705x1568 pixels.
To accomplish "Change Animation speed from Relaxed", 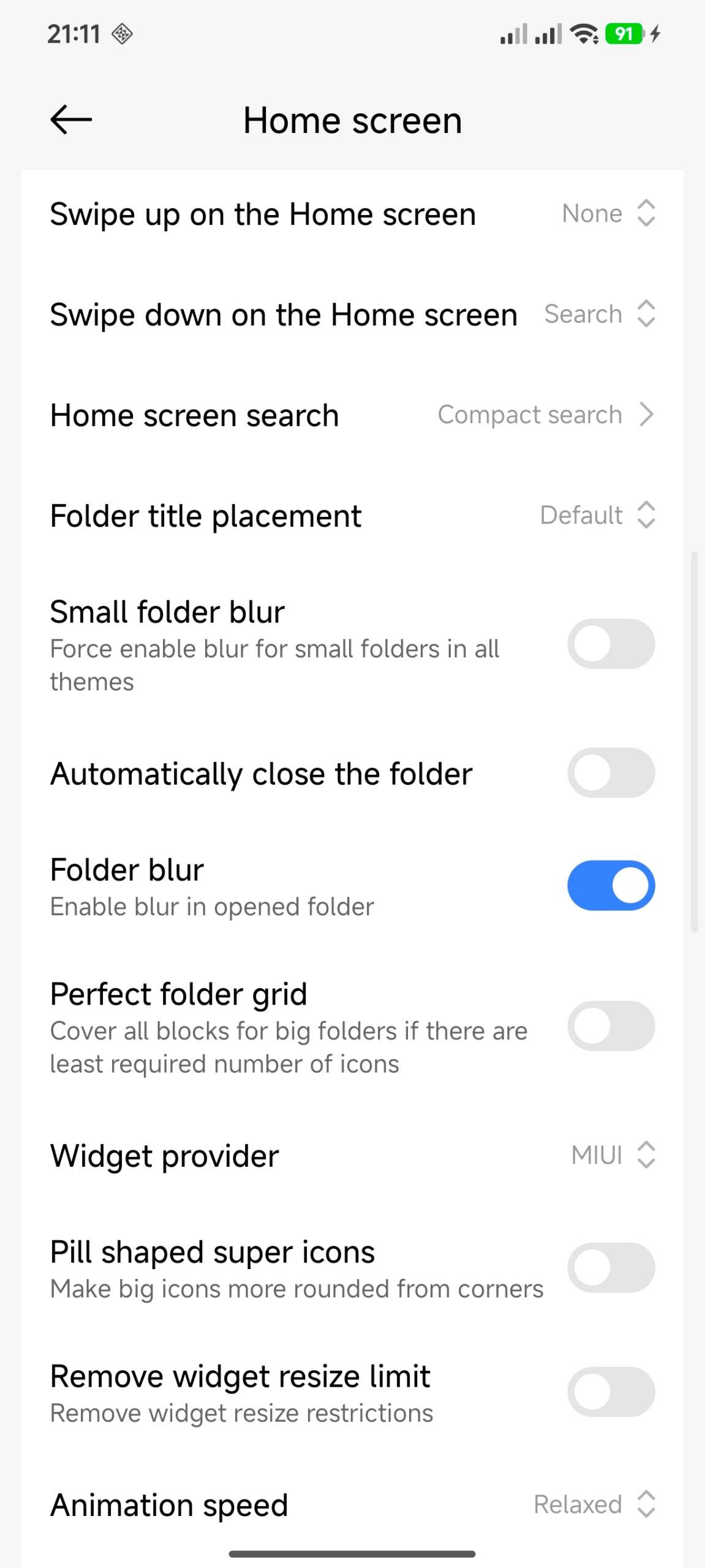I will pos(594,1504).
